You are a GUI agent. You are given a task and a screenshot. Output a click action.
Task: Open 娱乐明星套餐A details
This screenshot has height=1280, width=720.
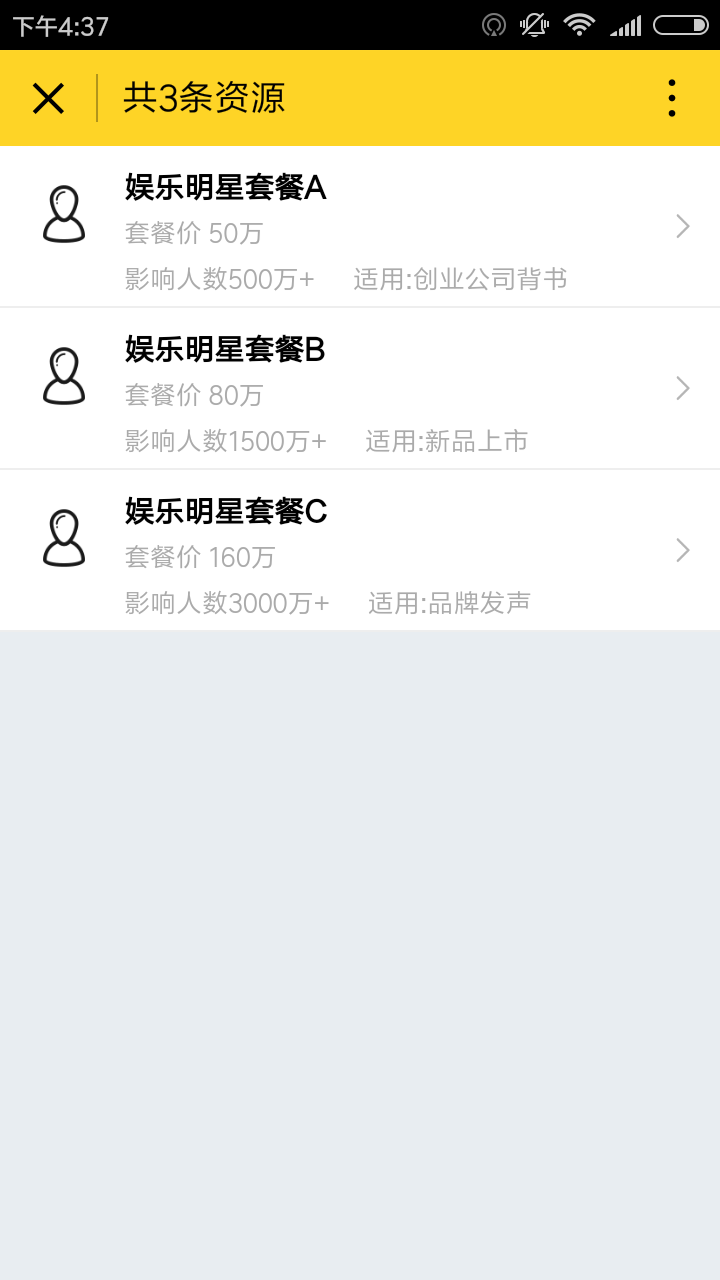click(360, 227)
